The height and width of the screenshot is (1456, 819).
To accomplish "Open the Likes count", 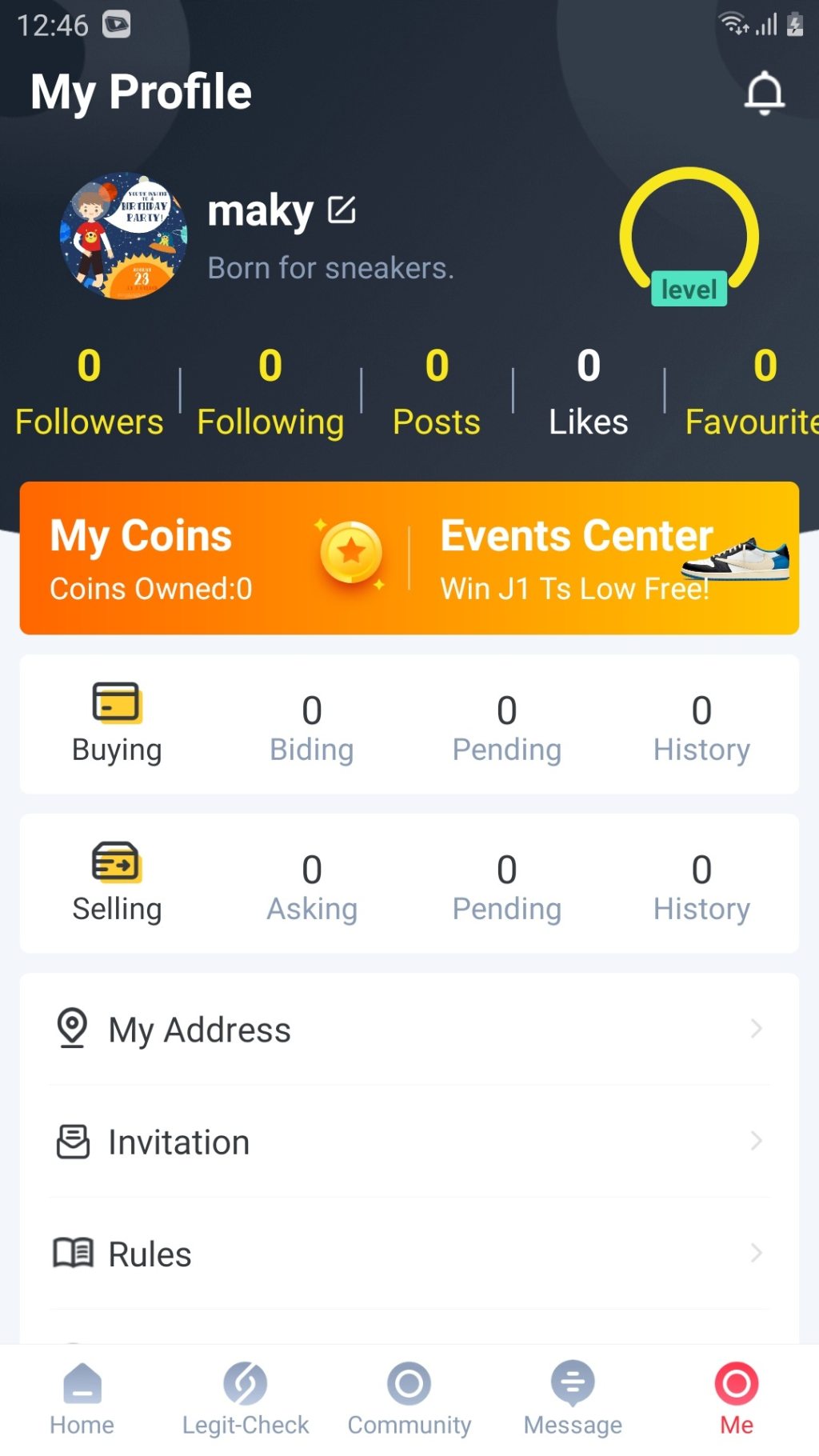I will [x=589, y=392].
